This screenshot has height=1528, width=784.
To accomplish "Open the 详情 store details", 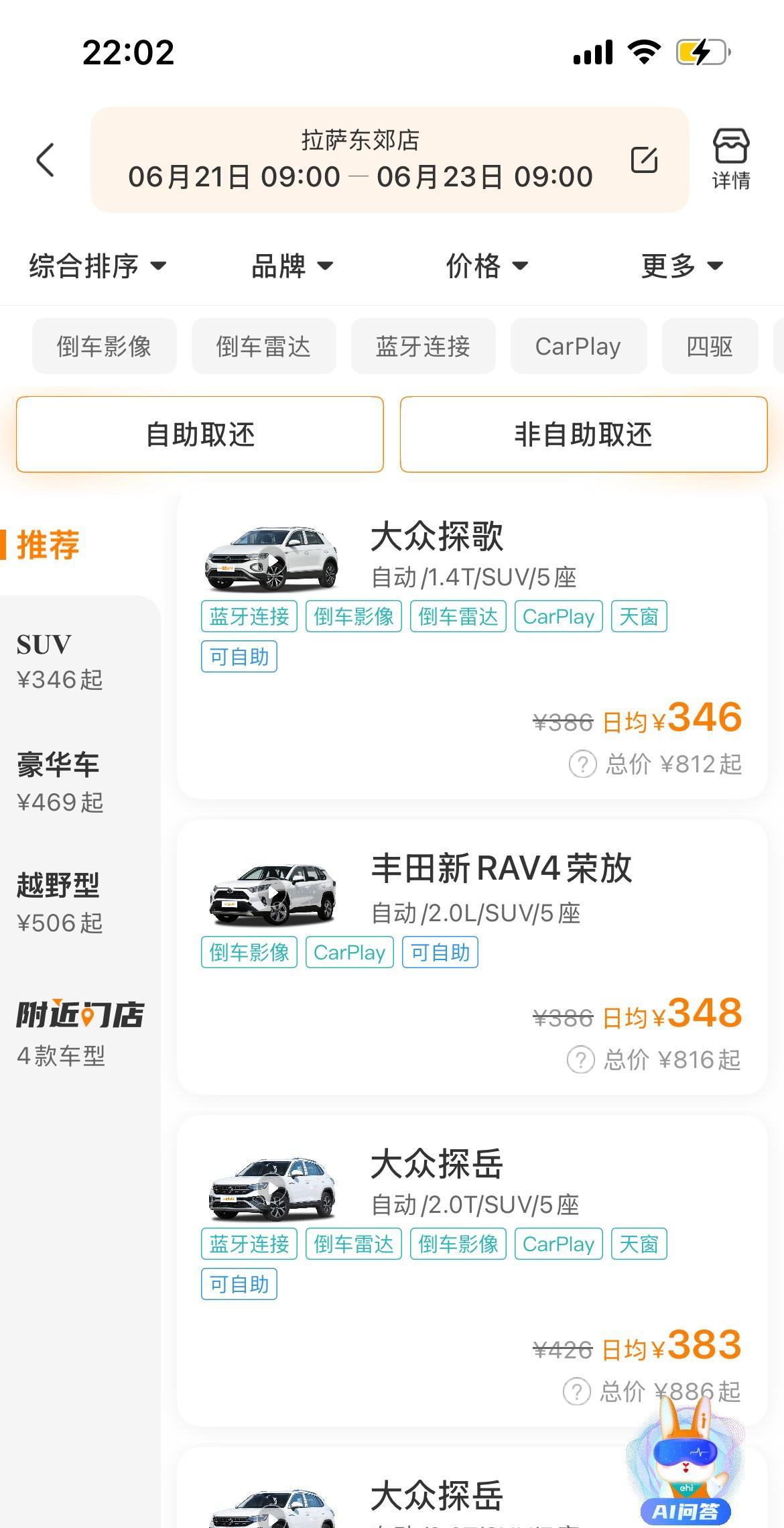I will pyautogui.click(x=730, y=160).
